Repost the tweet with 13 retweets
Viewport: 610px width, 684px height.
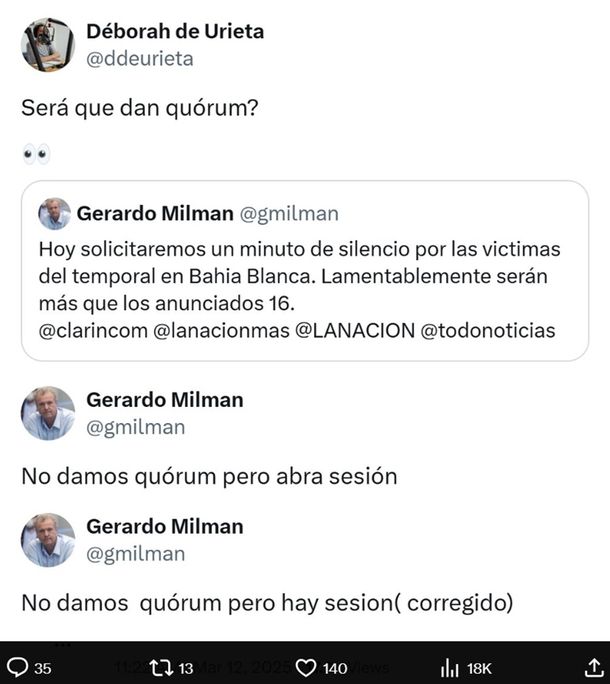[x=158, y=668]
